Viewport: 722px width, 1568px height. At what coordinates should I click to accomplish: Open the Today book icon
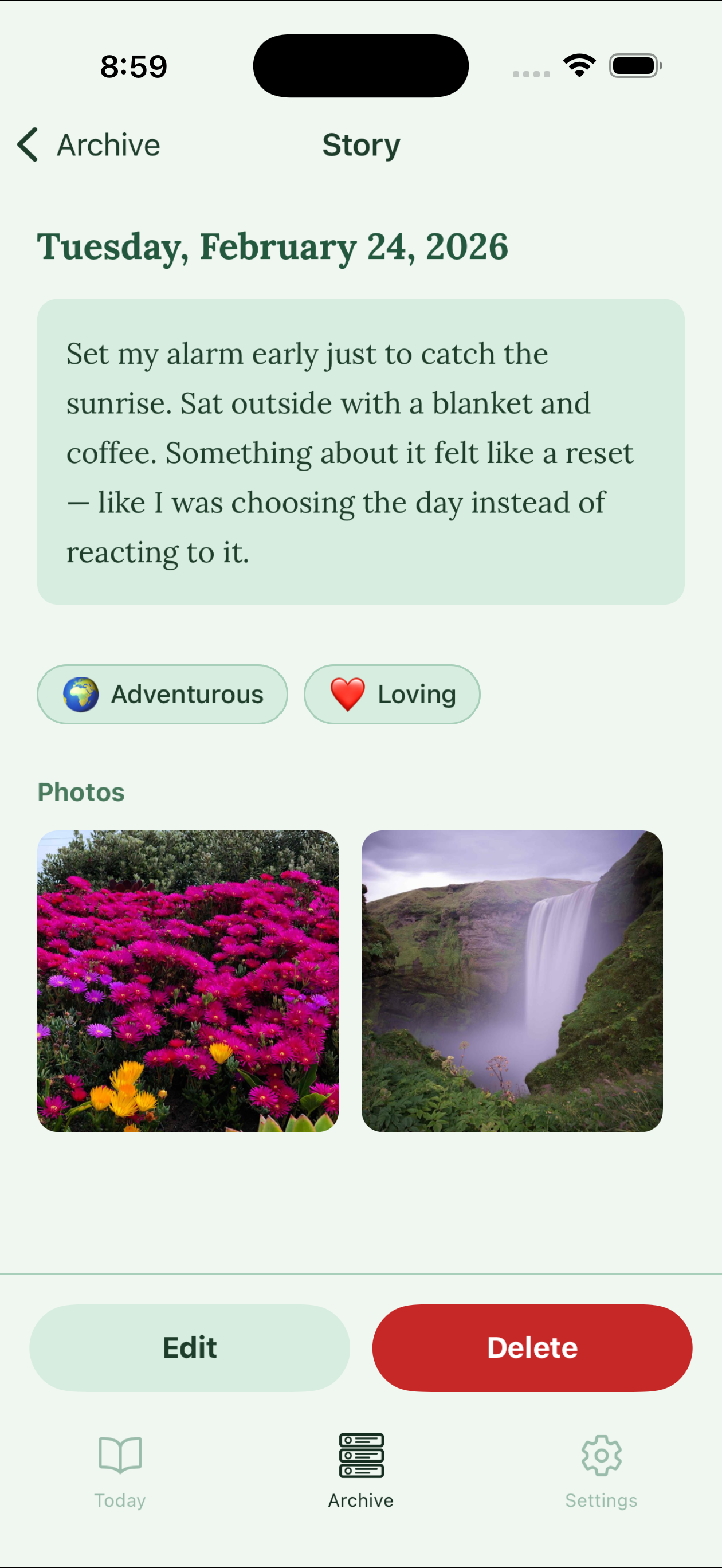pyautogui.click(x=120, y=1455)
